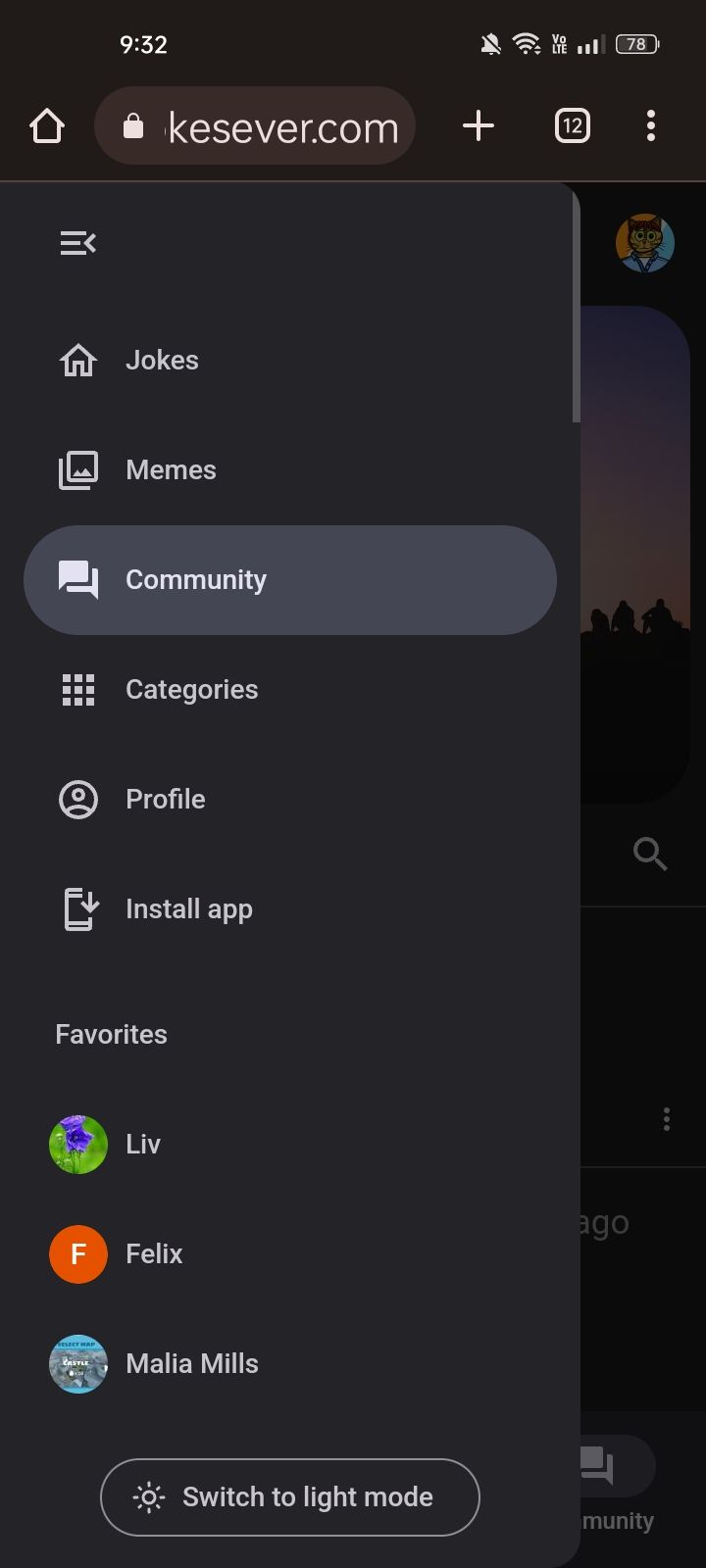Open the Profile page
This screenshot has height=1568, width=706.
tap(165, 800)
